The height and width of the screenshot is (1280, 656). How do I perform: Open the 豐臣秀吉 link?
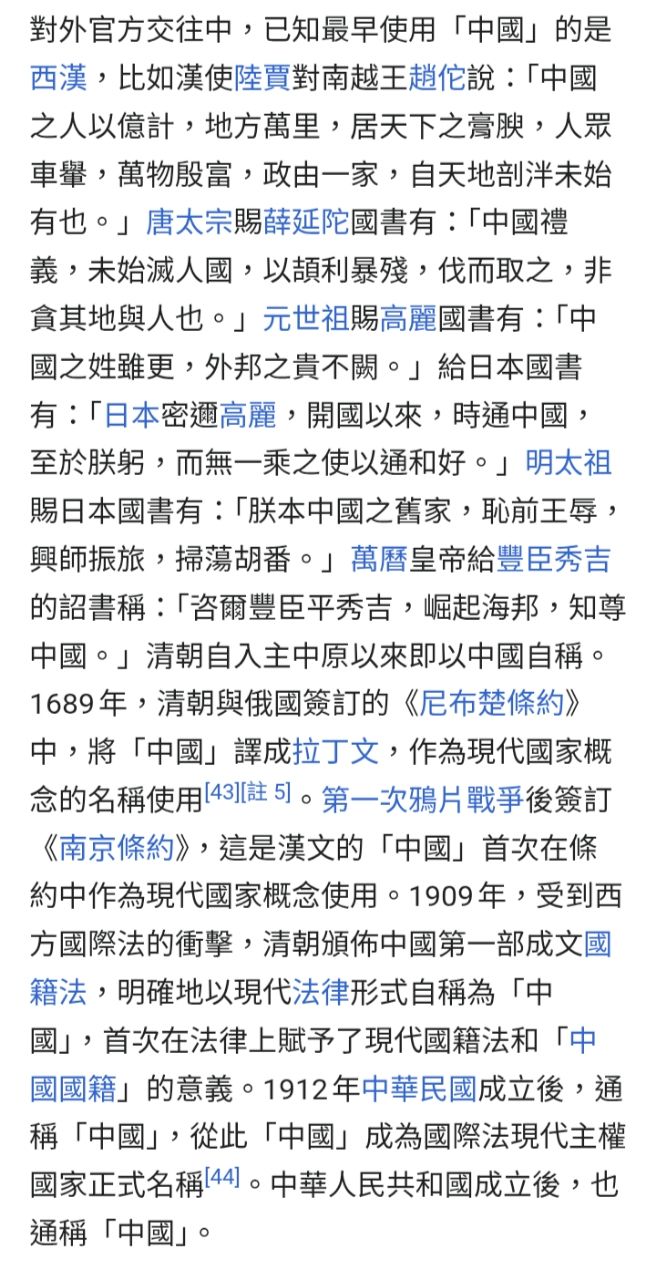coord(553,558)
